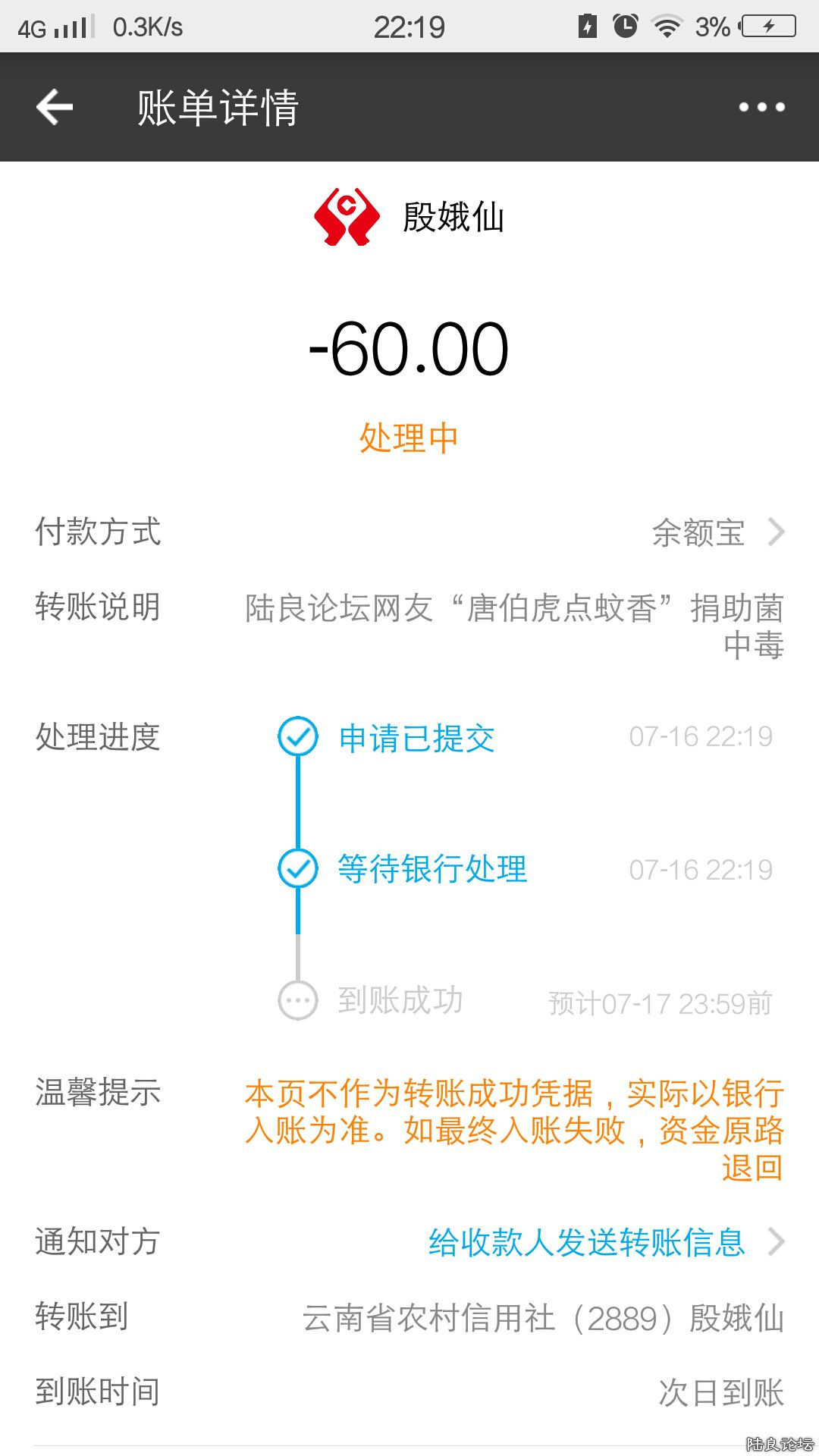Open the three-dot overflow menu
Image resolution: width=819 pixels, height=1456 pixels.
(x=761, y=107)
